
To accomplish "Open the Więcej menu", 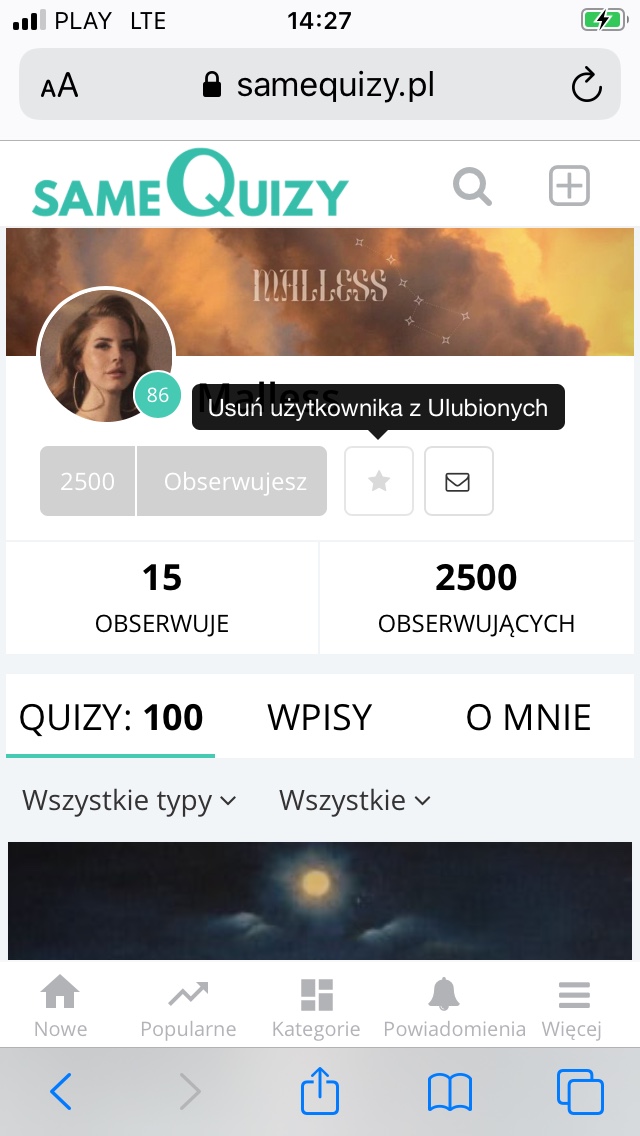I will [x=572, y=1006].
